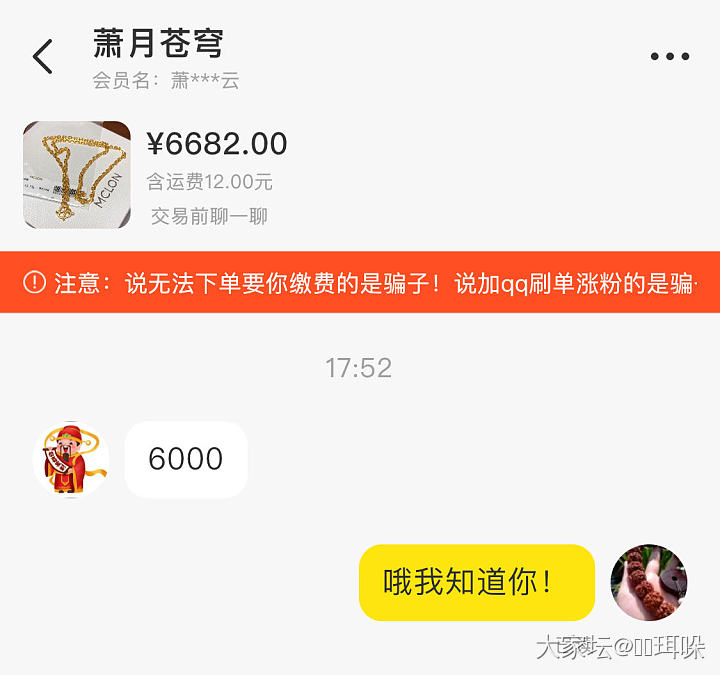720x675 pixels.
Task: Tap the 交易前聊一聊 button
Action: tap(209, 216)
